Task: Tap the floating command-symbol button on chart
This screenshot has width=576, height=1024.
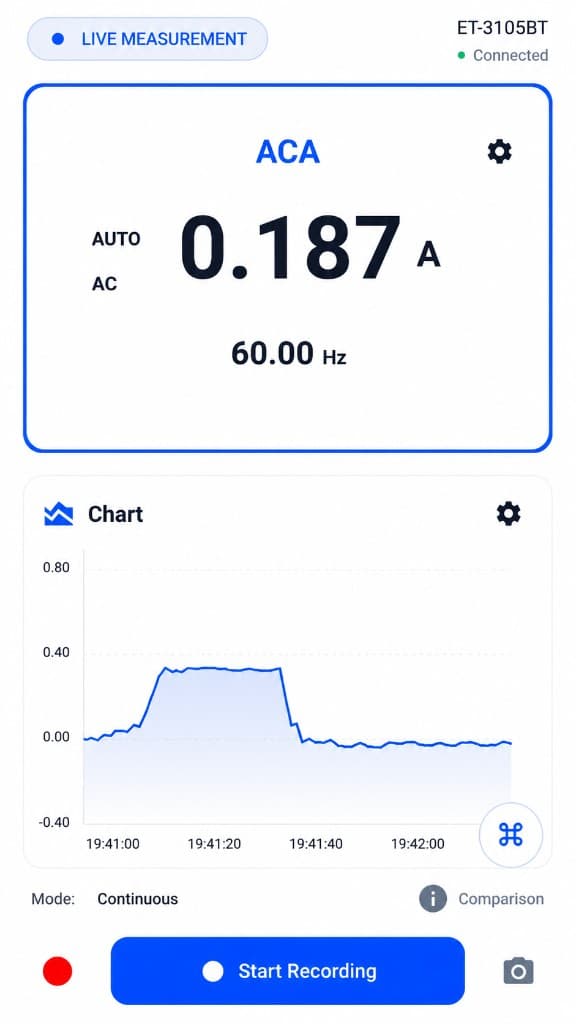Action: point(511,835)
